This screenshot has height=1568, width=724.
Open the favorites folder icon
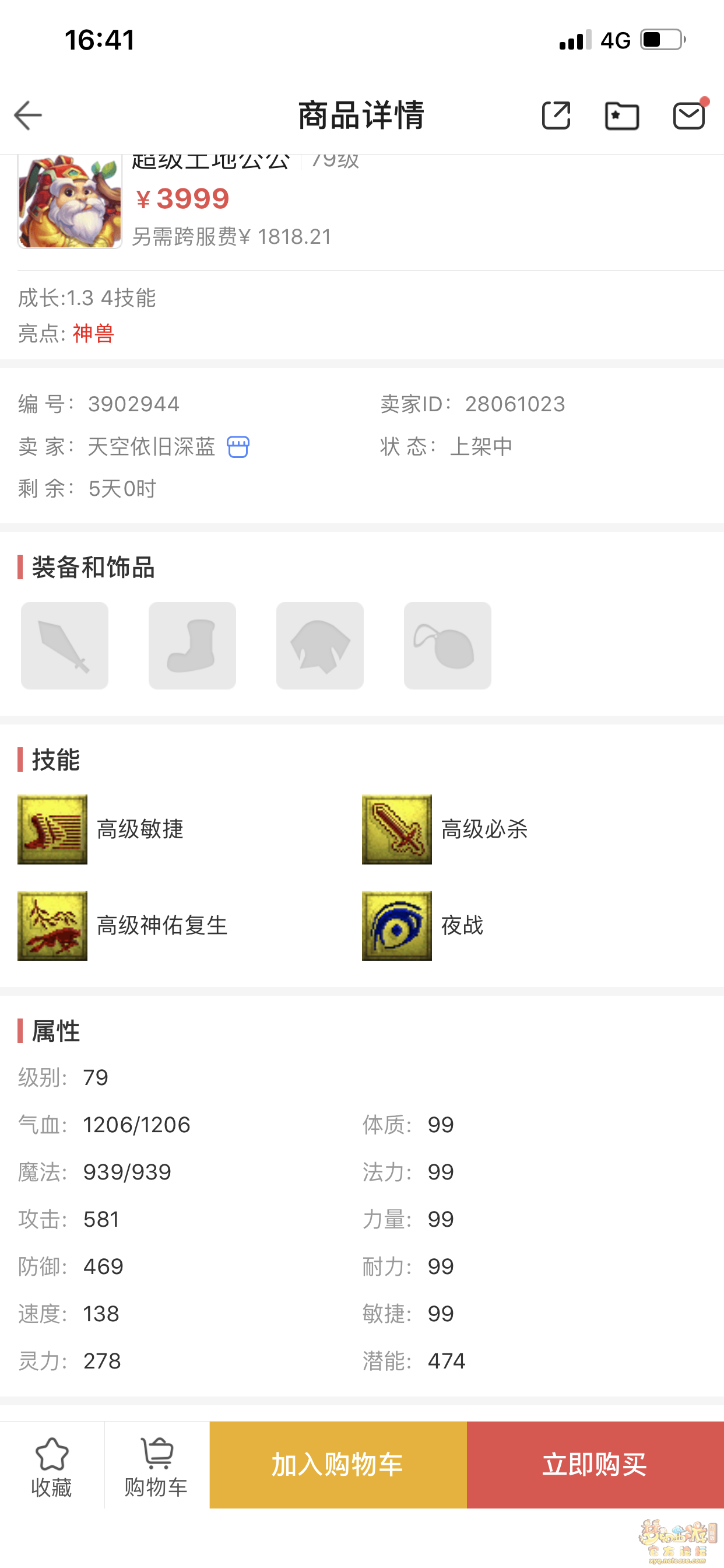tap(622, 116)
